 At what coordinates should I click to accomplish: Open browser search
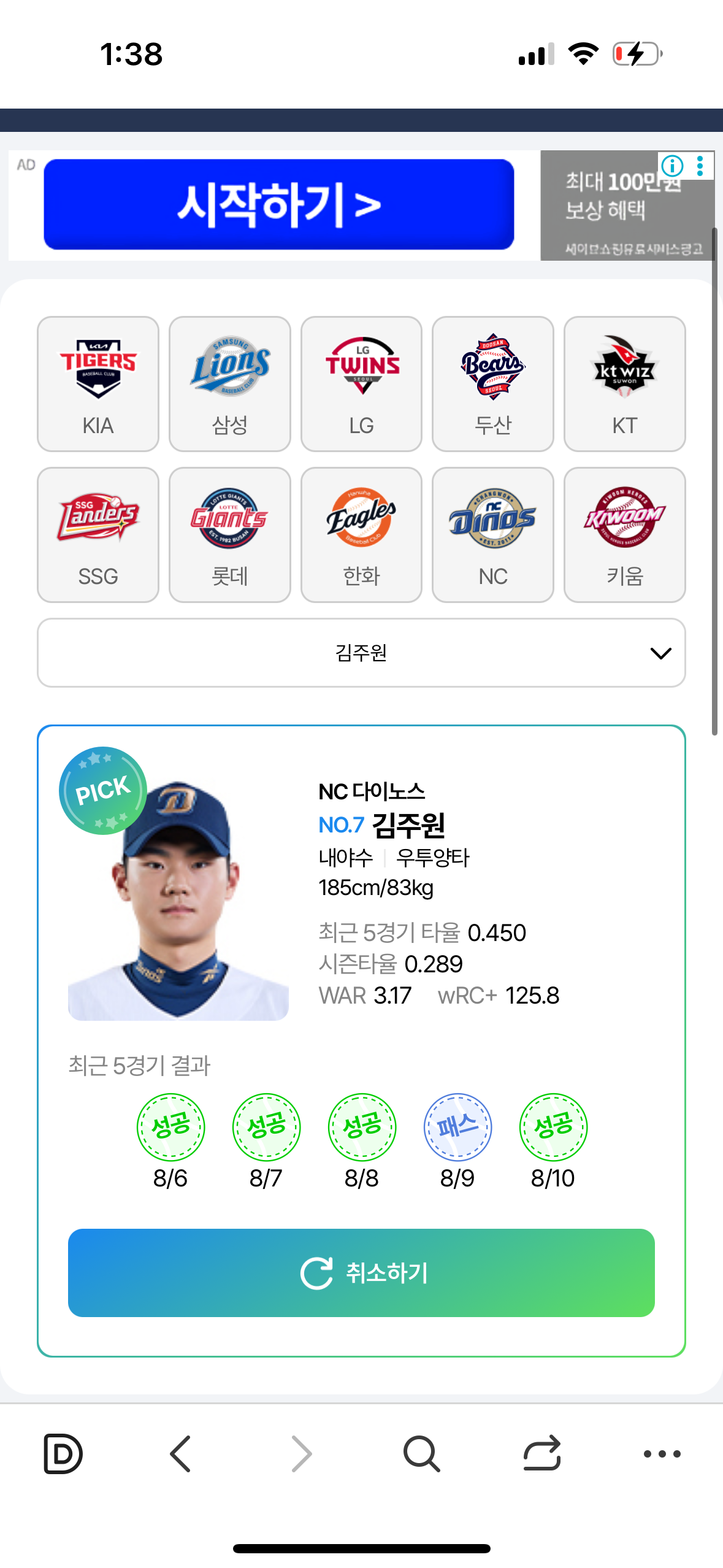[421, 1453]
